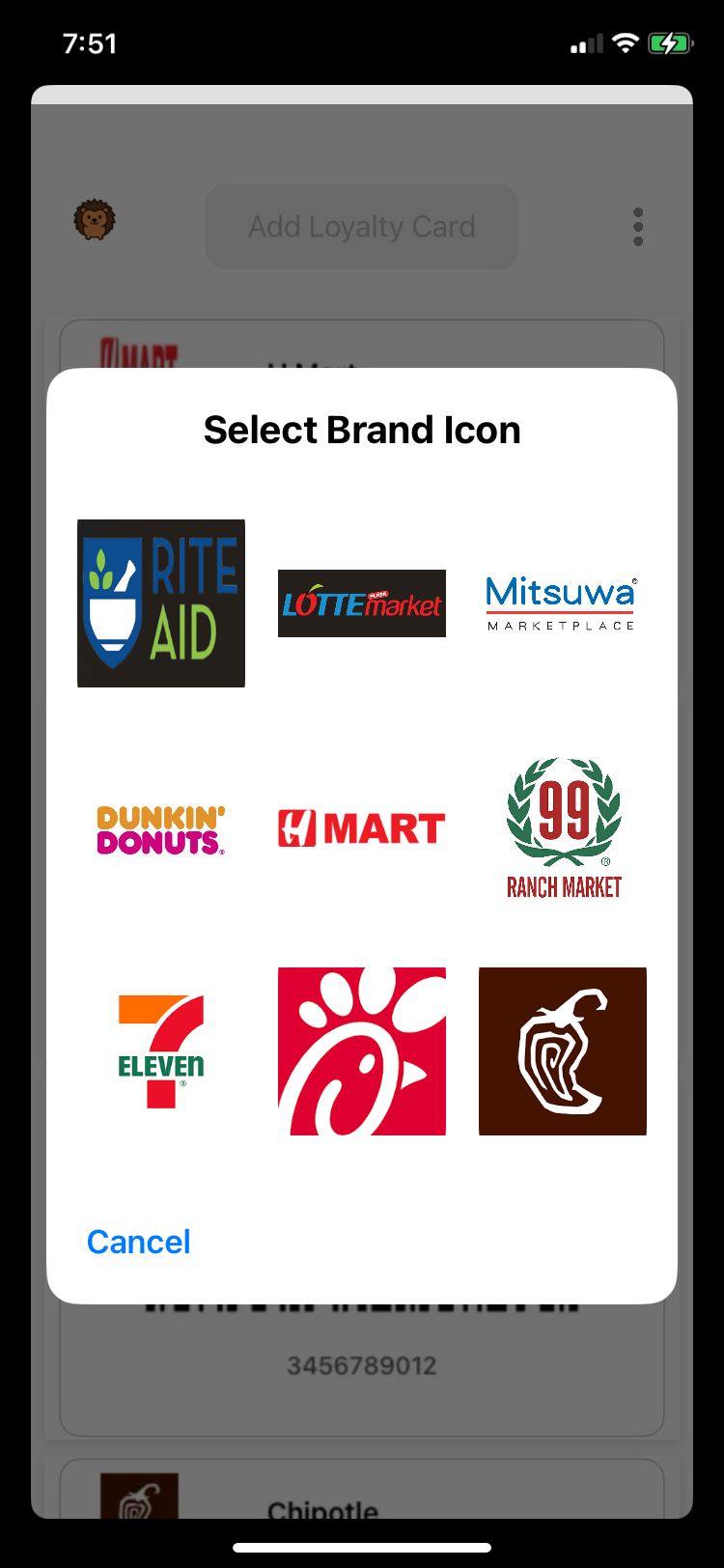Cancel the brand icon selection

[139, 1242]
